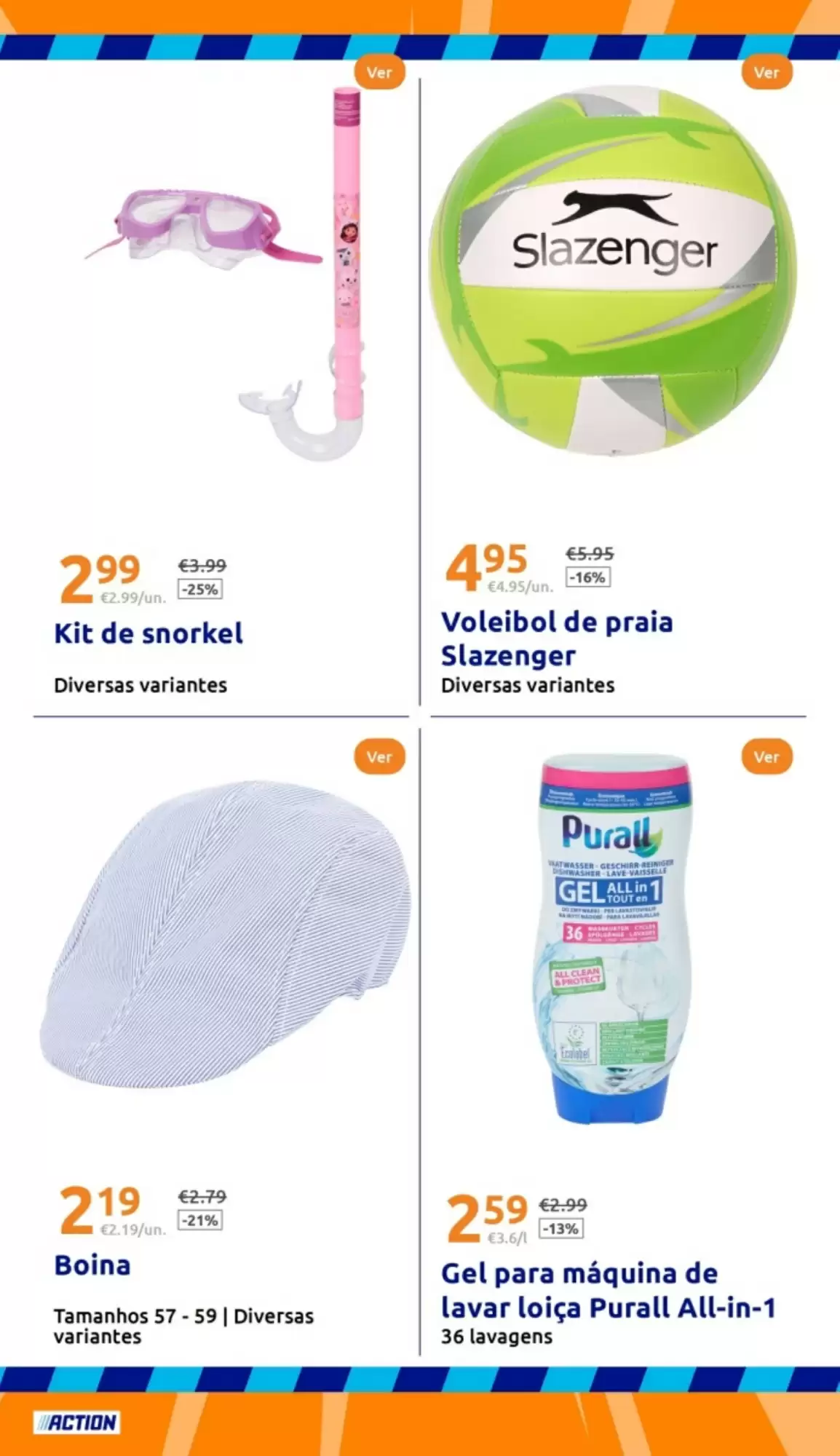Open Ver for Voleibol de praia Slazenger
840x1456 pixels.
tap(766, 73)
